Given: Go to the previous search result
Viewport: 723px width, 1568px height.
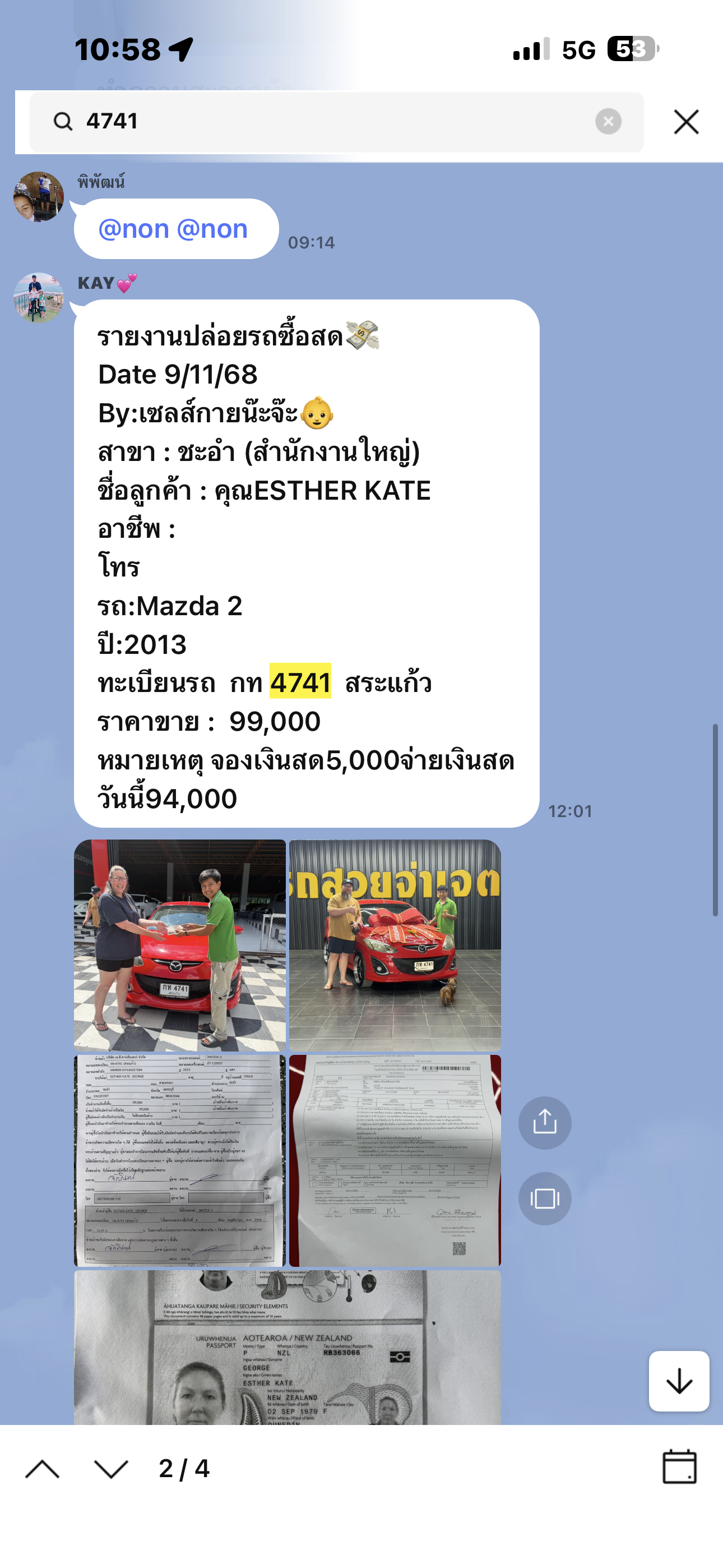Looking at the screenshot, I should pyautogui.click(x=43, y=1469).
